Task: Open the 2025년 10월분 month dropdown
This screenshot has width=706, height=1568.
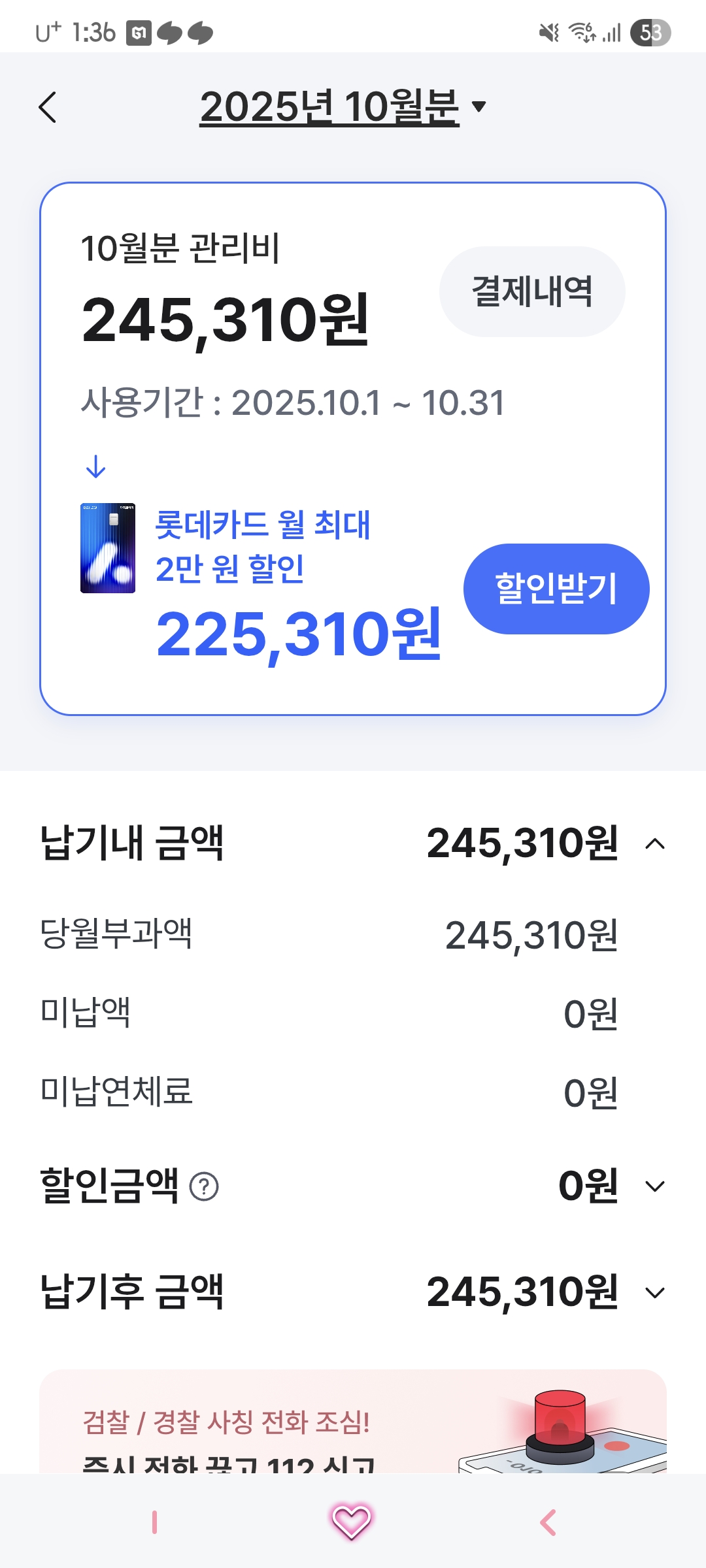Action: click(x=343, y=107)
